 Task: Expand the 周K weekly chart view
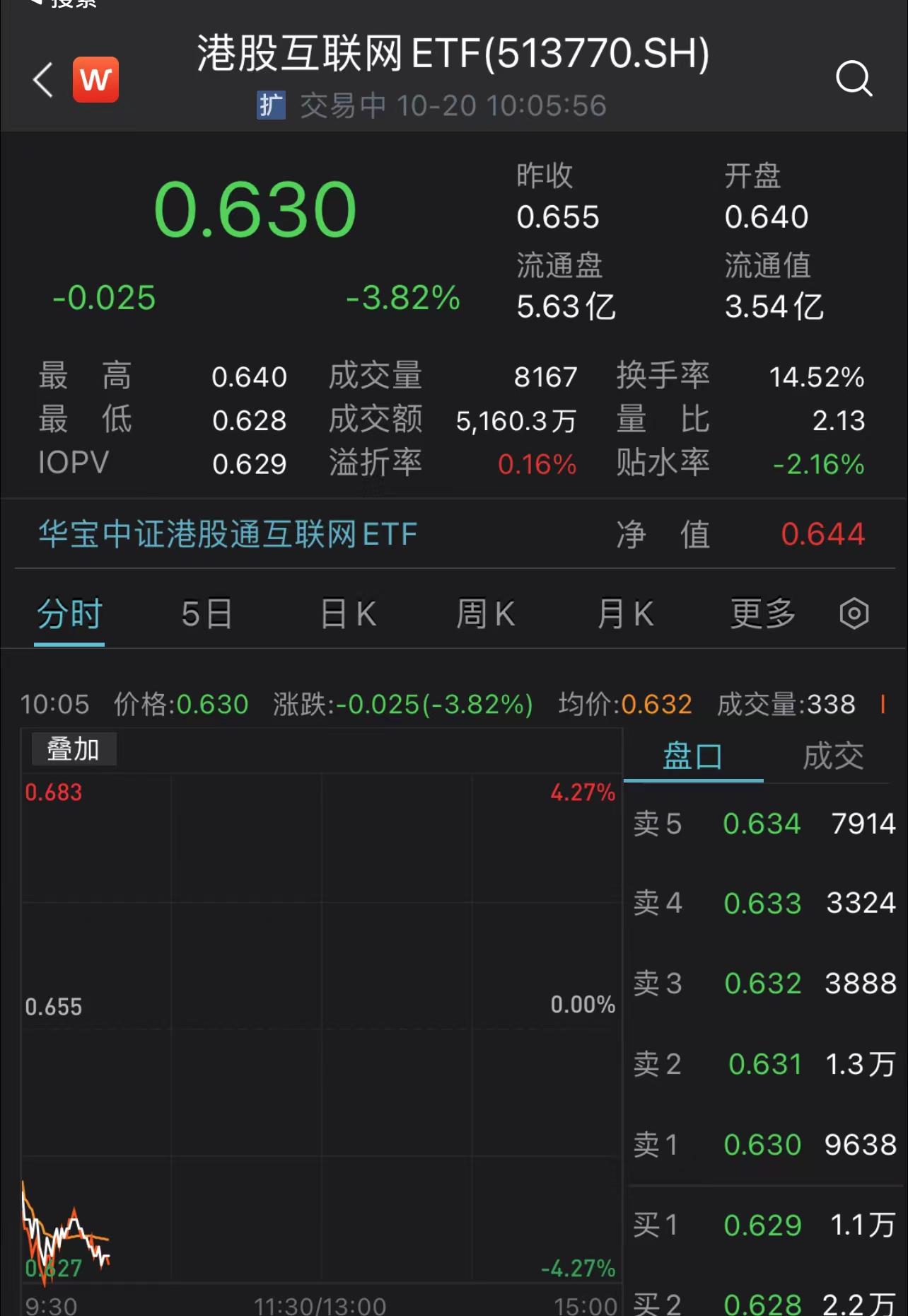485,614
